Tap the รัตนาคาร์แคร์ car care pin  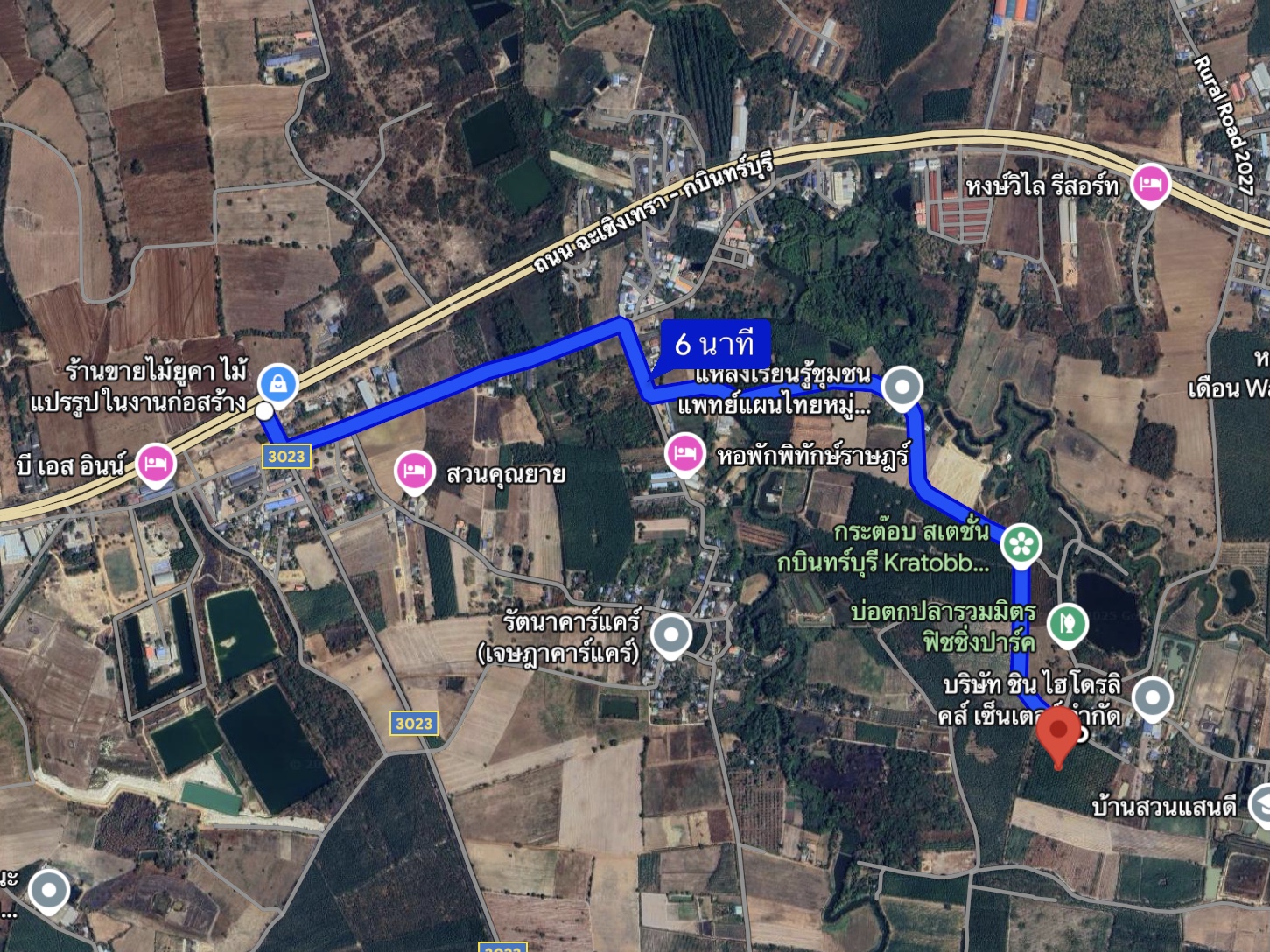[671, 634]
